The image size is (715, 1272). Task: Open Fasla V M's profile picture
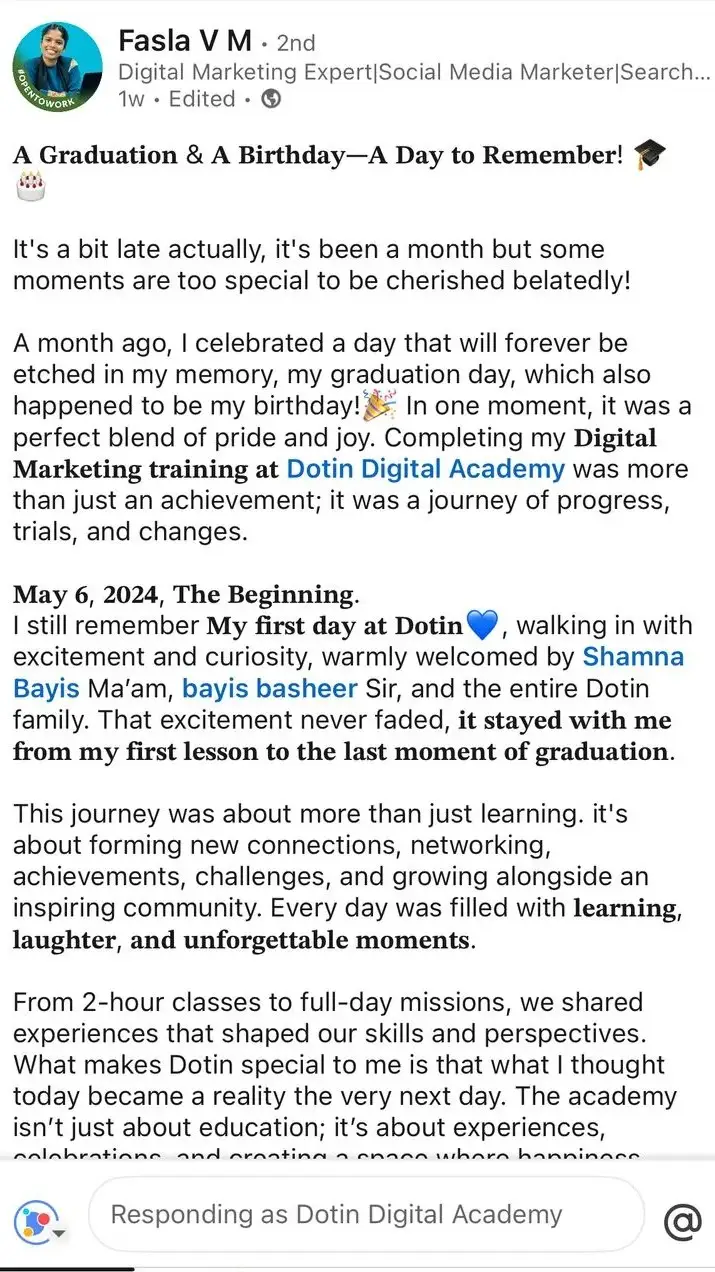point(57,68)
